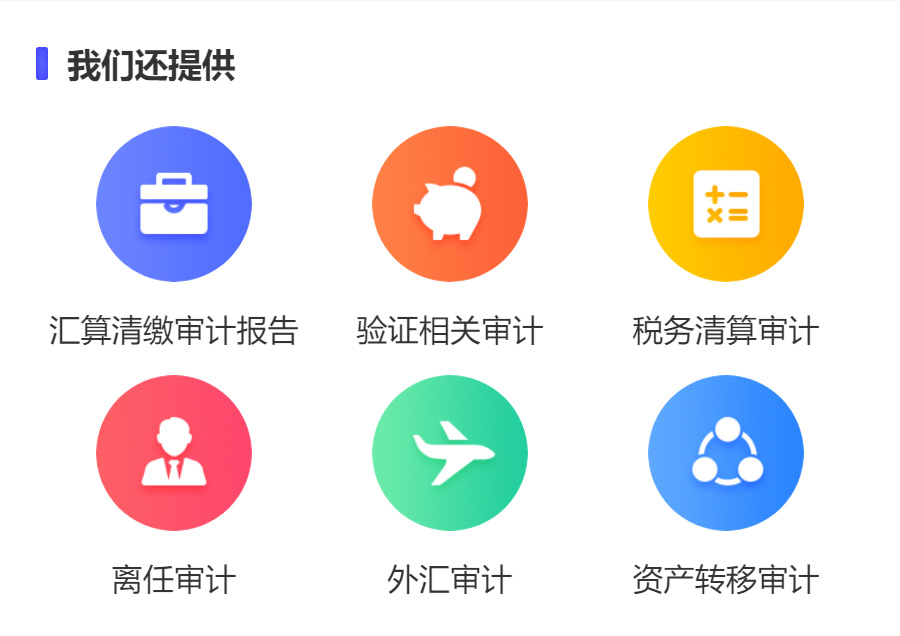Choose 外汇审计 service

click(x=450, y=453)
